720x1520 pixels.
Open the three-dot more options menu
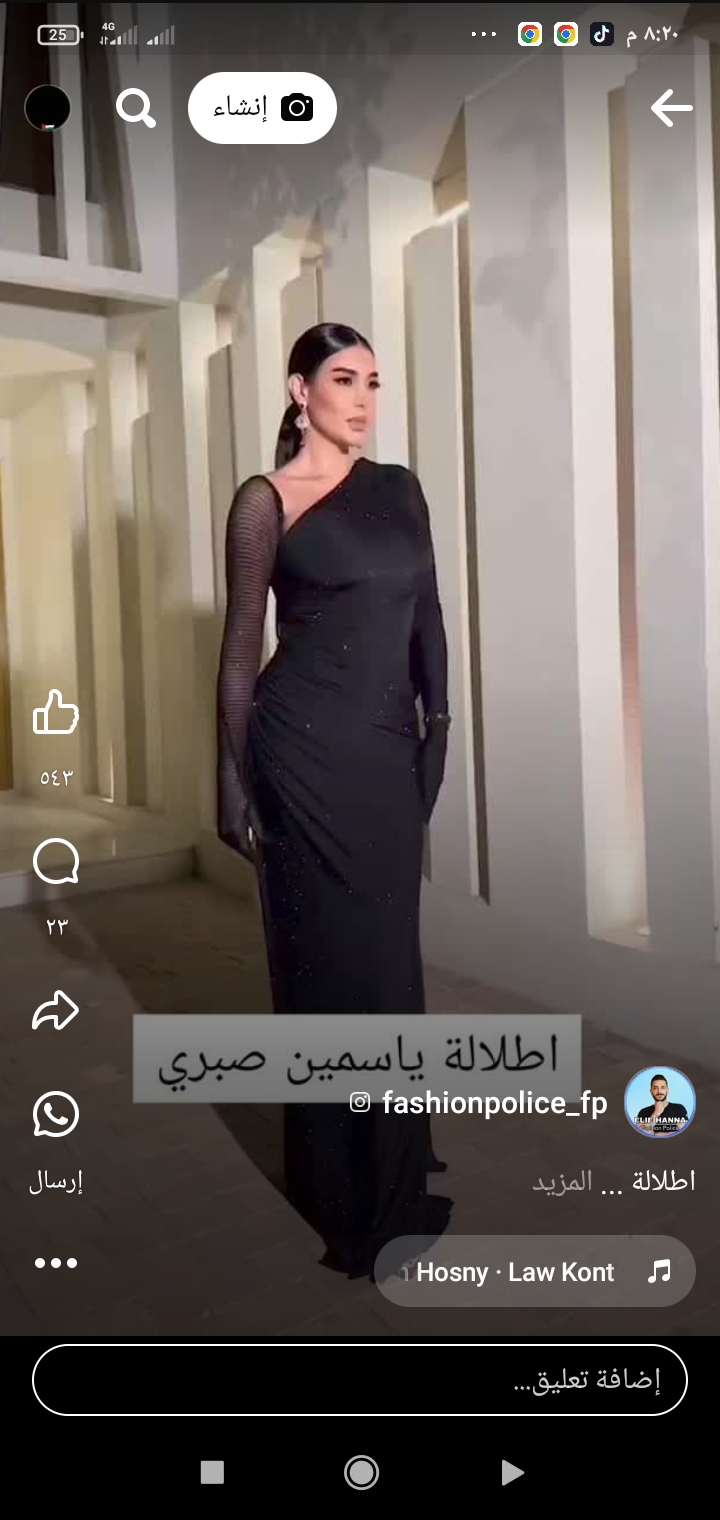(x=56, y=1263)
